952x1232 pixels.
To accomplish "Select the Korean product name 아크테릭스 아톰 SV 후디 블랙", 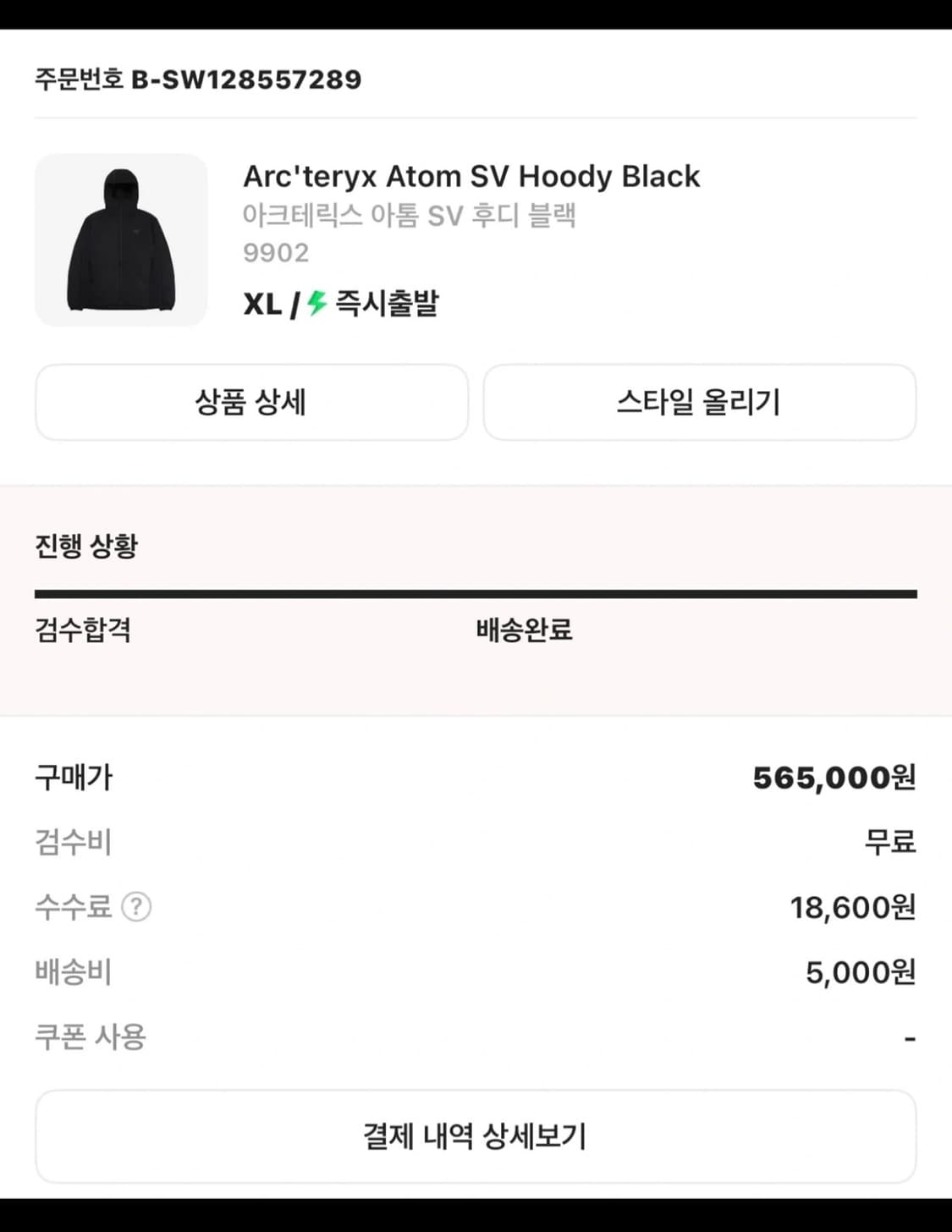I will (x=410, y=216).
